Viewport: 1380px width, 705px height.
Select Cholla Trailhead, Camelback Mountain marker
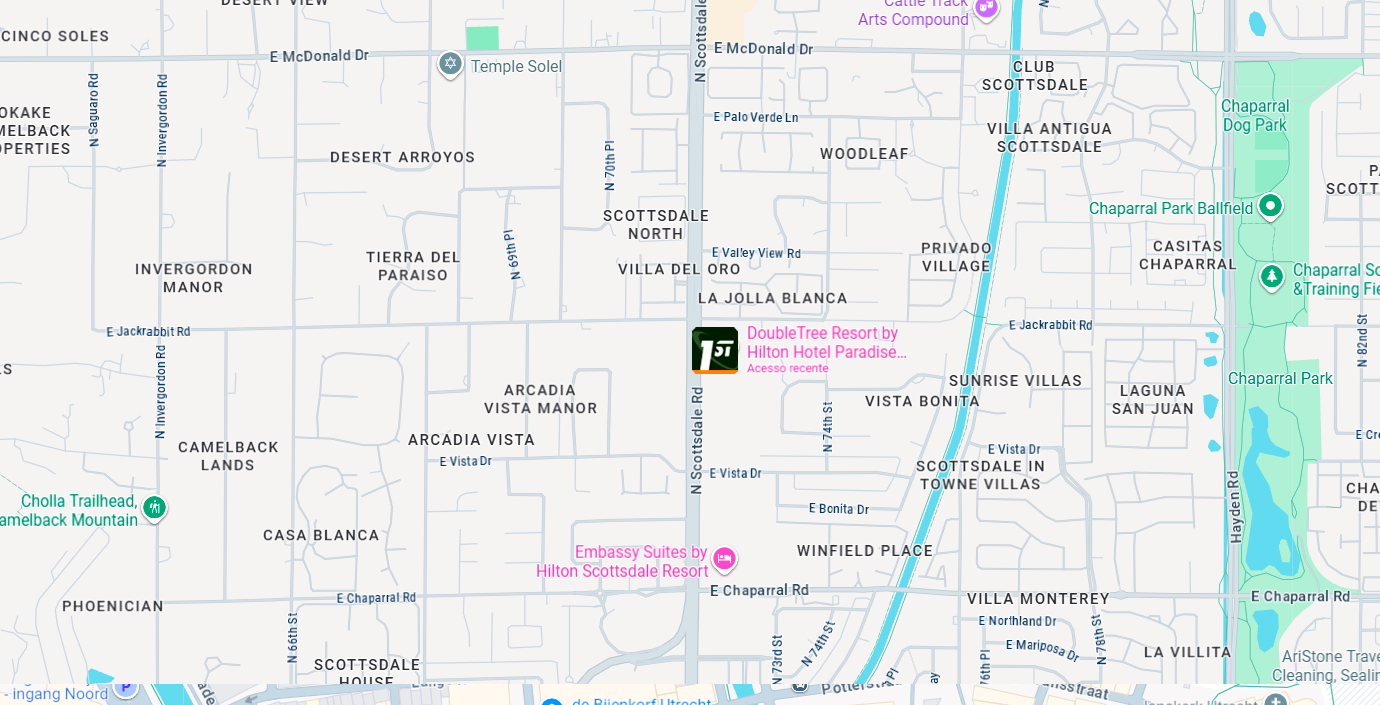pos(154,507)
